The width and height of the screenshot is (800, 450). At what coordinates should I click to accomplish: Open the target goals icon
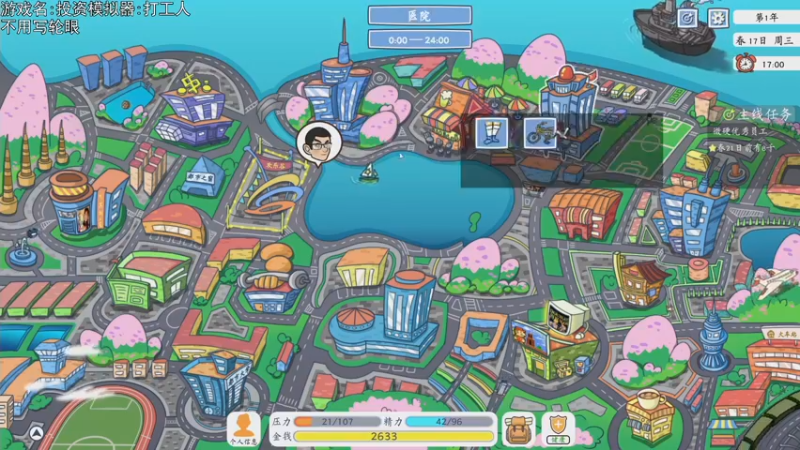coord(688,18)
